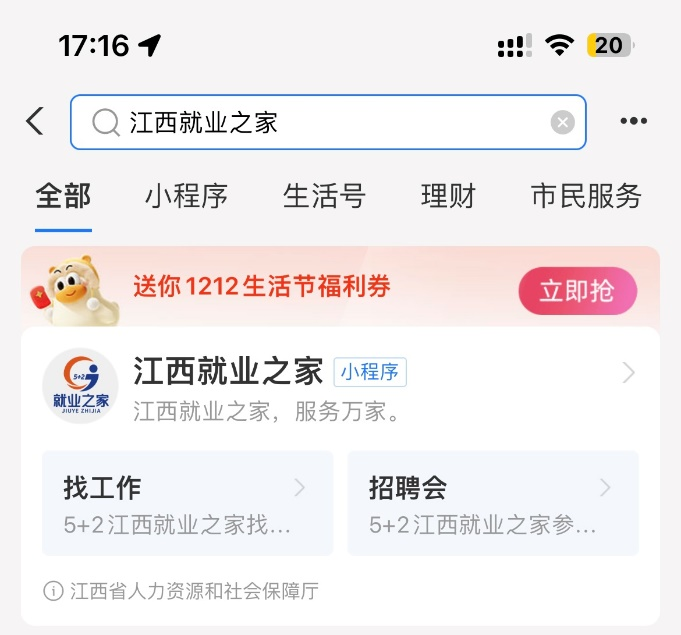Open the 找工作 shortcut card

pos(187,503)
